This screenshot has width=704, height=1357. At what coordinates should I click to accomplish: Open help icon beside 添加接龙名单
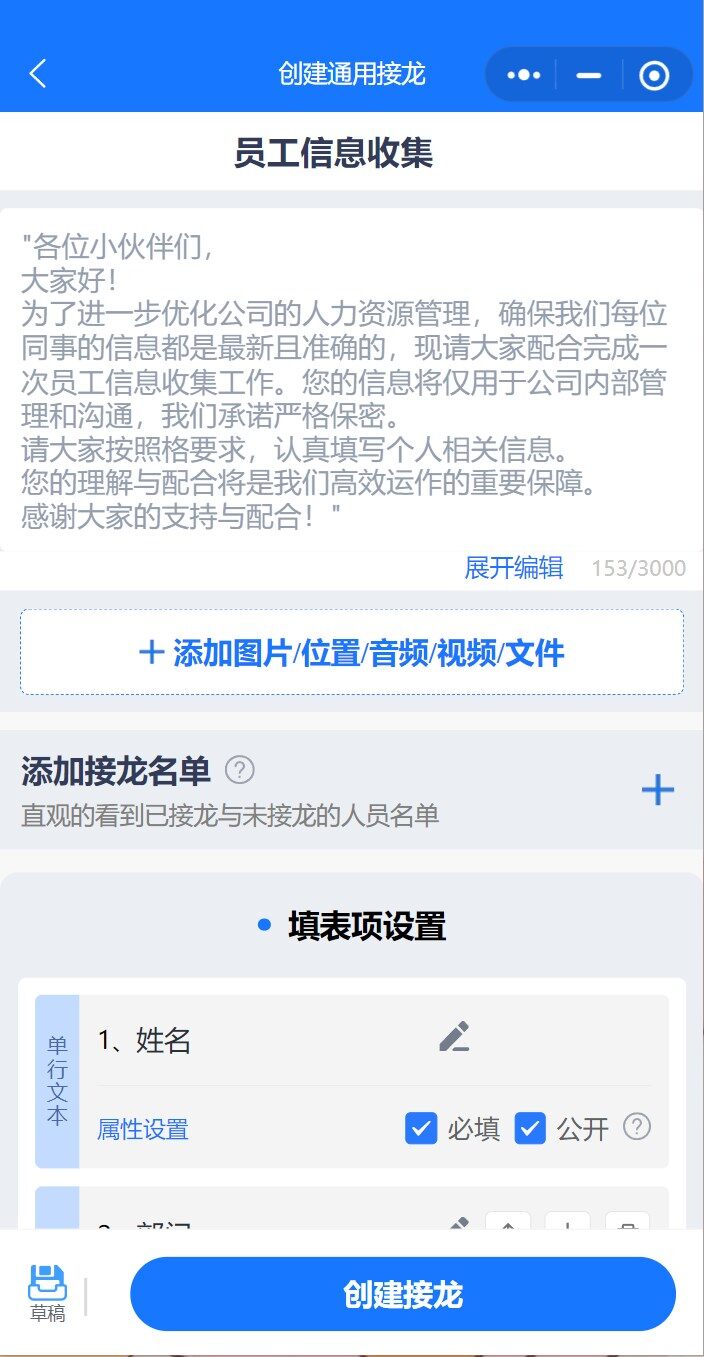click(x=240, y=770)
